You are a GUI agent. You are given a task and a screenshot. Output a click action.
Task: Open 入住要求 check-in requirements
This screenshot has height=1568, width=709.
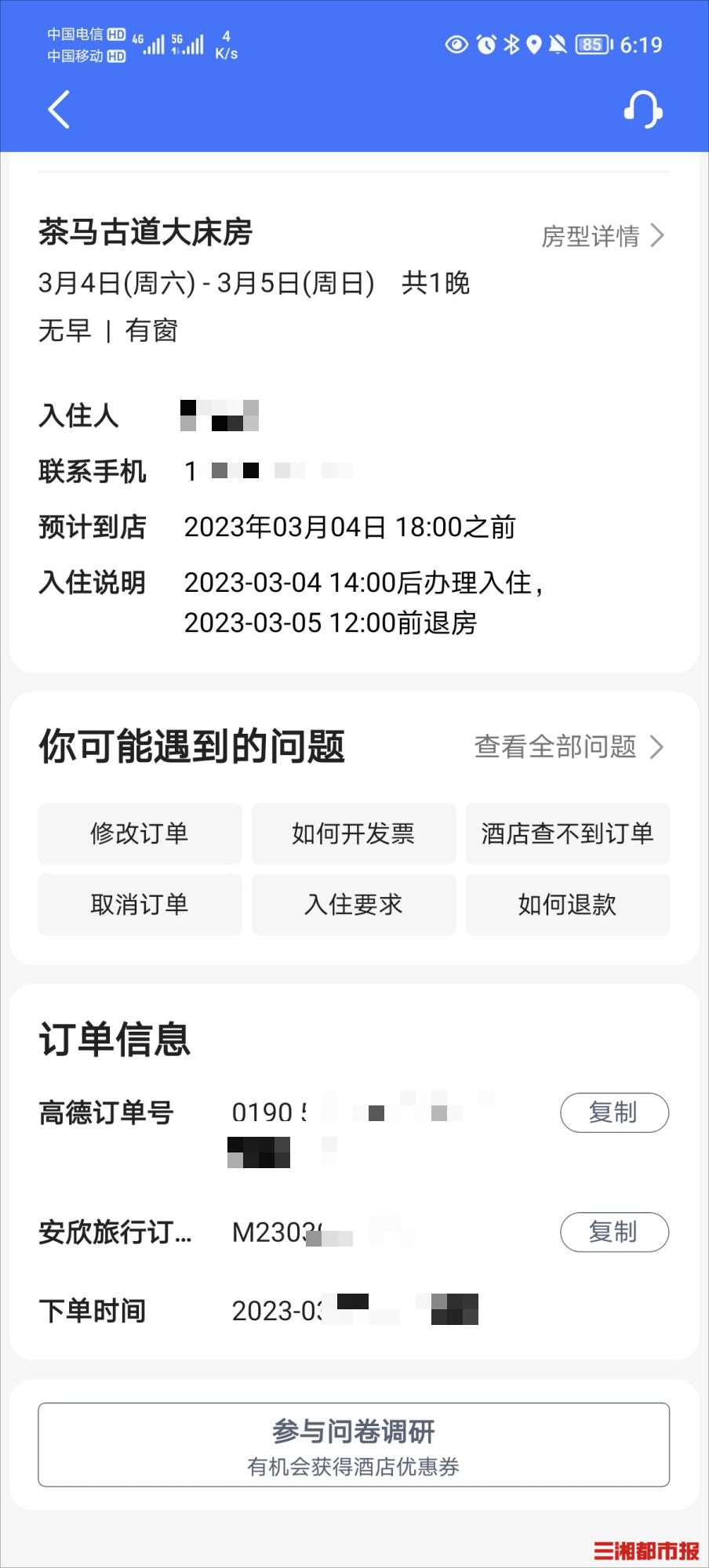[354, 905]
